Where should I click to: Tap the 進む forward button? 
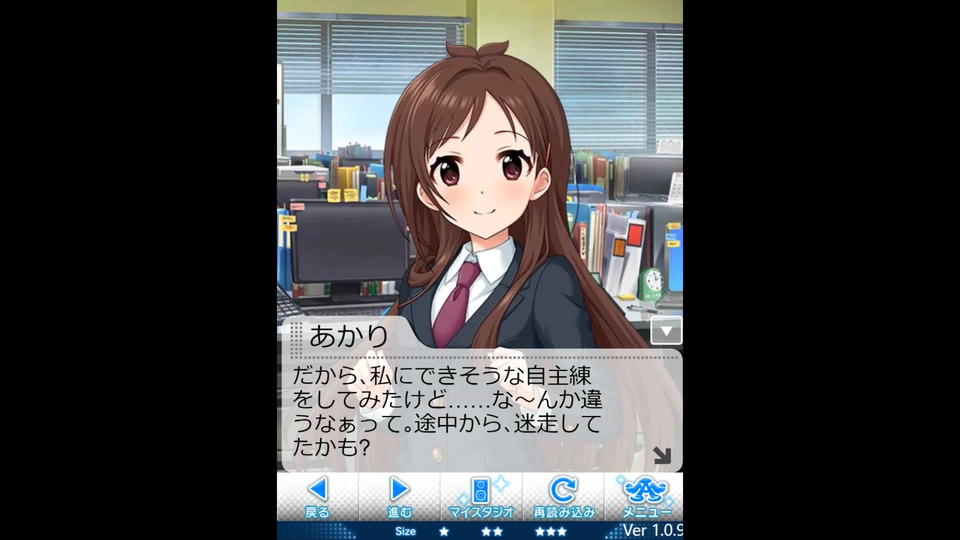click(399, 496)
